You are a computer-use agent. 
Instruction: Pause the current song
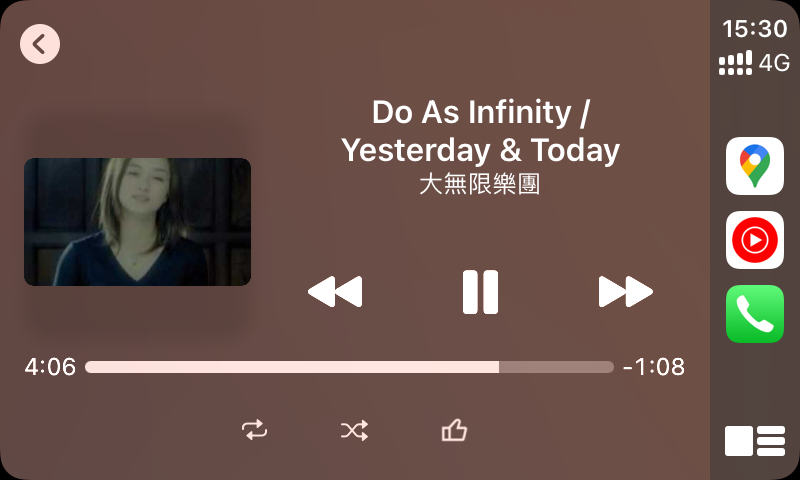[x=480, y=292]
